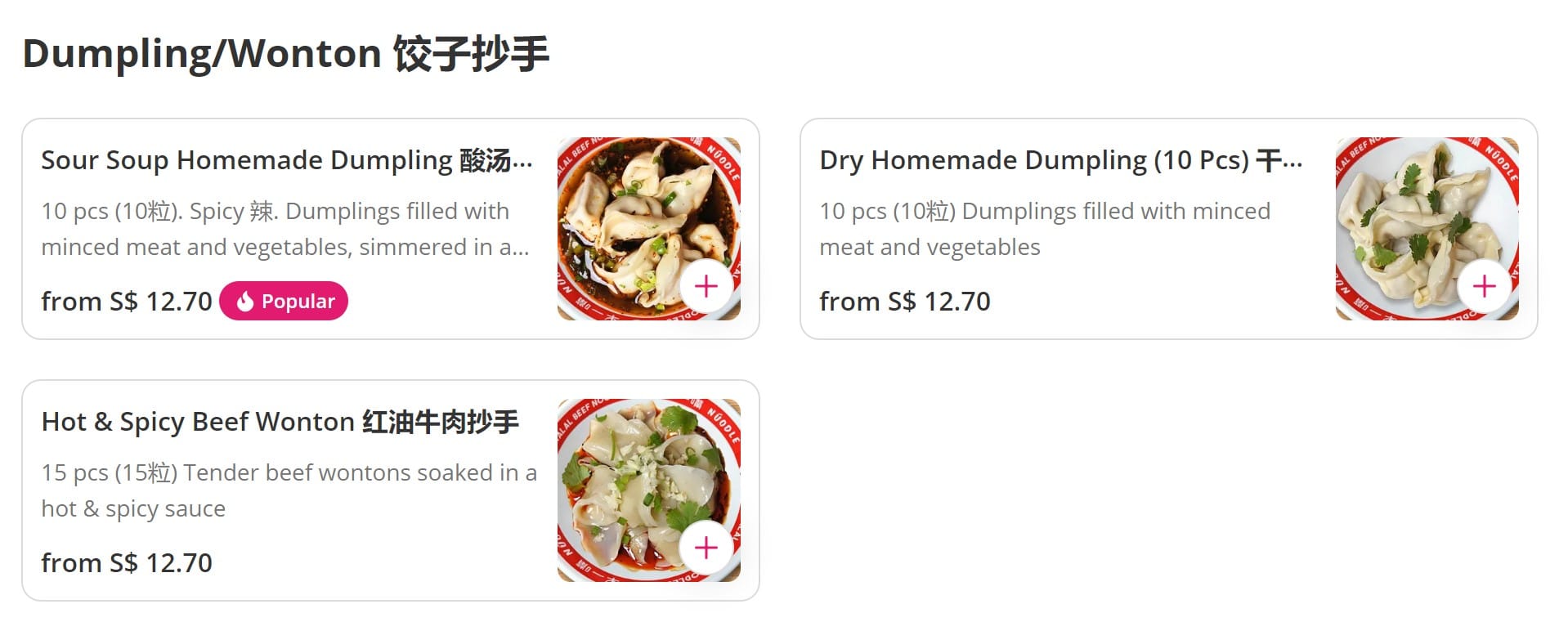The height and width of the screenshot is (622, 1568).
Task: Select the Hot & Spicy Beef Wonton card
Action: click(391, 490)
